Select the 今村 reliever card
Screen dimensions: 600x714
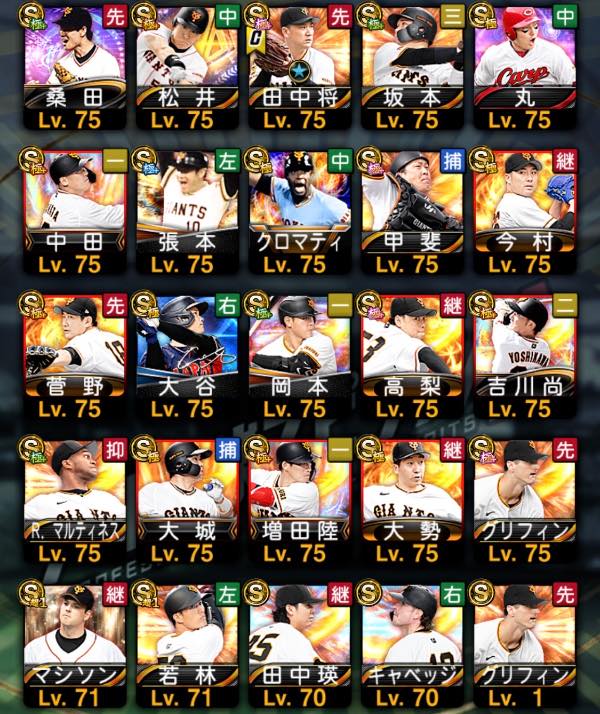tap(525, 212)
